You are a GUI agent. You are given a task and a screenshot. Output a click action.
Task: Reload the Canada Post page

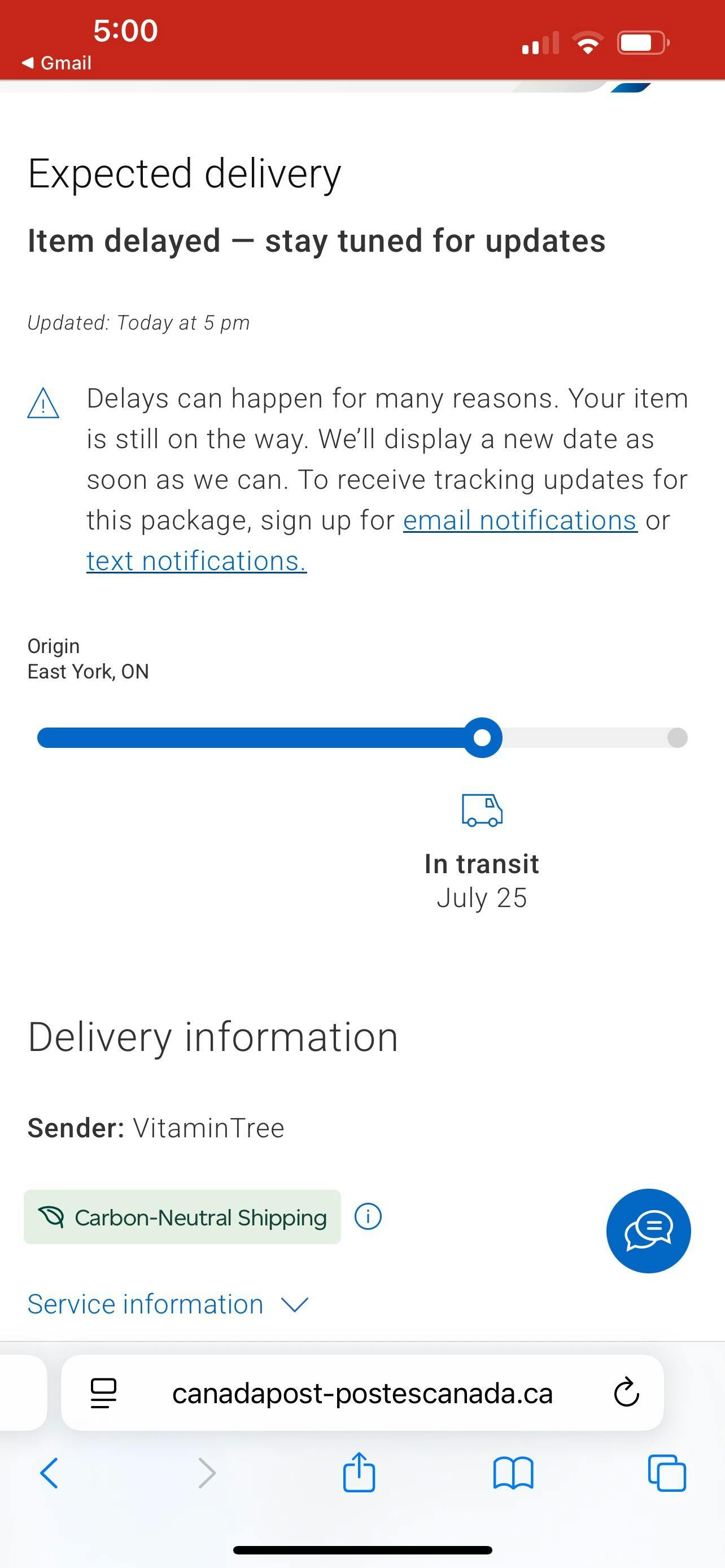tap(626, 1392)
